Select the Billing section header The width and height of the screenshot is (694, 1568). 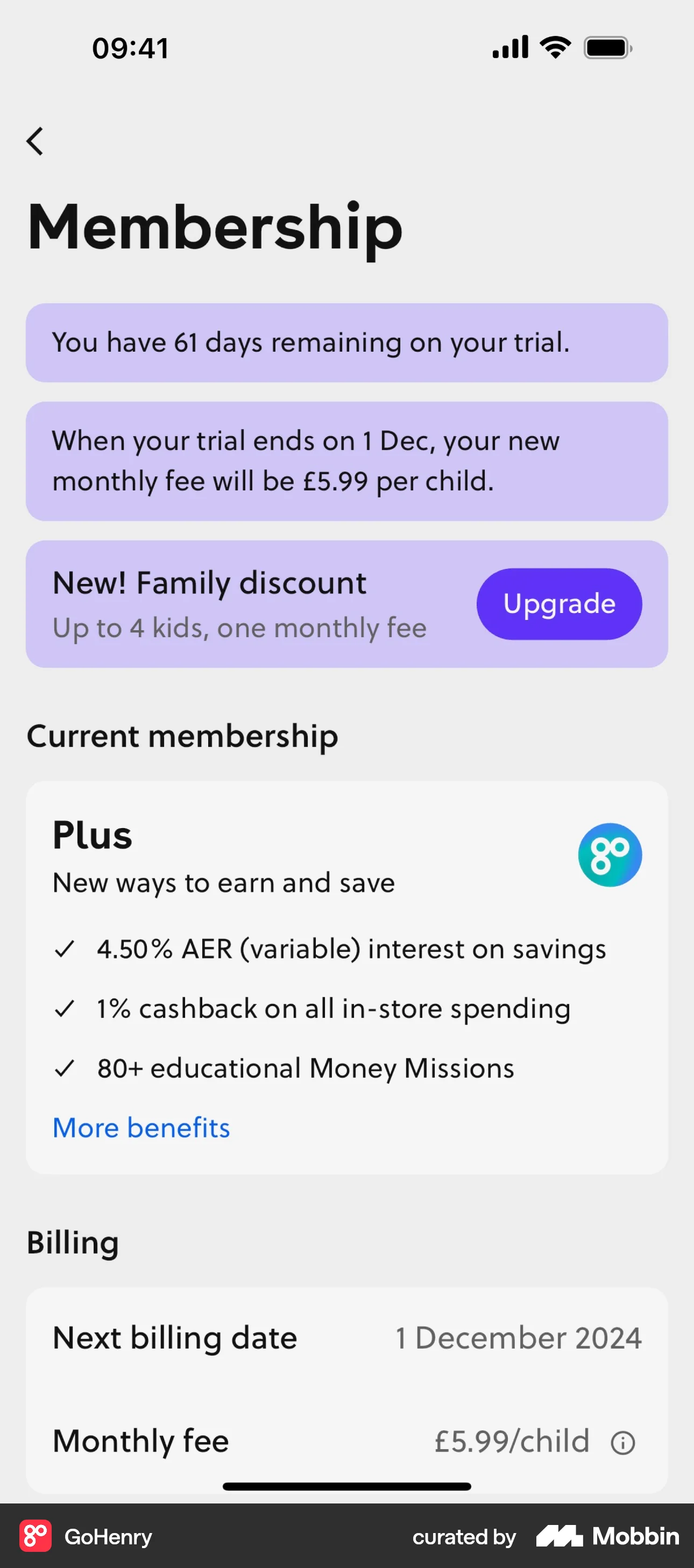point(73,1242)
